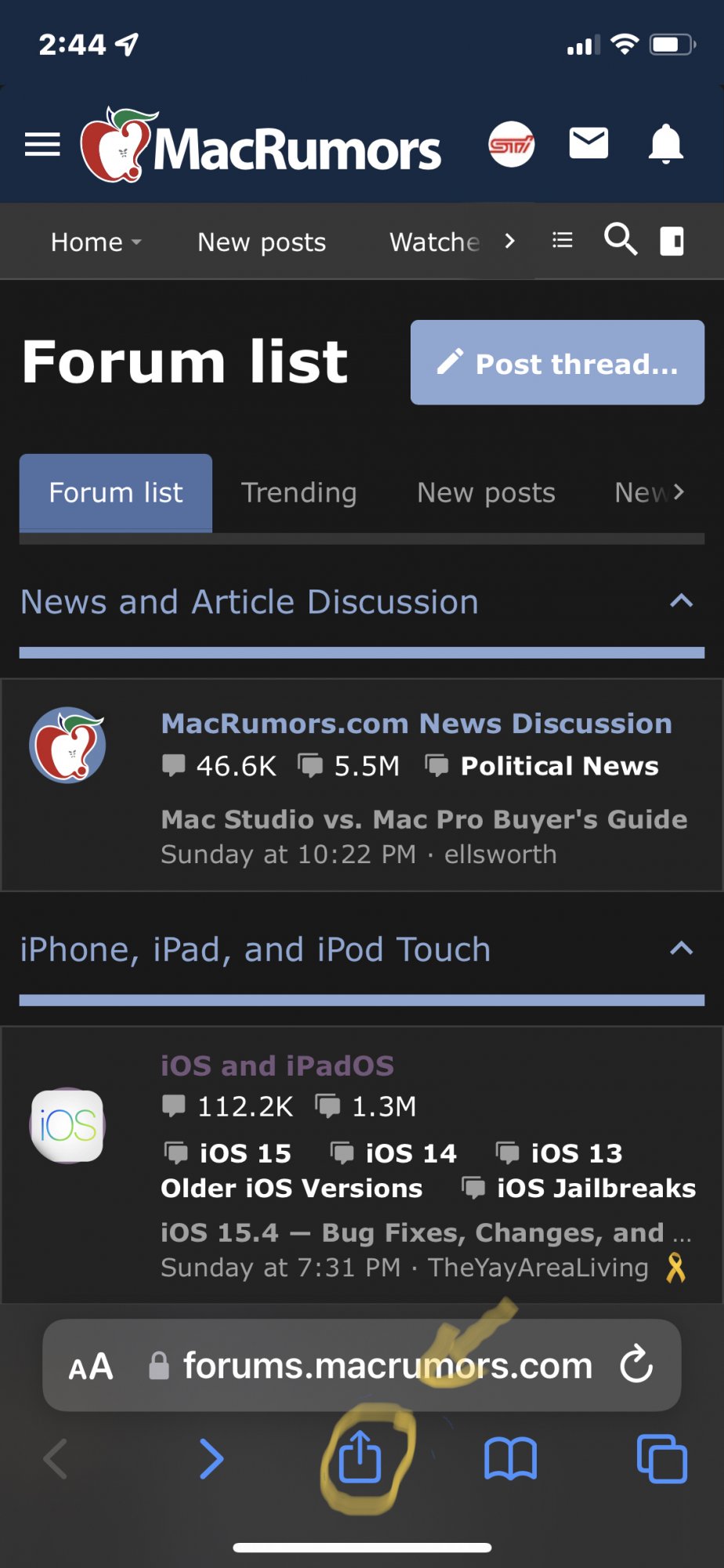Open the user avatar profile menu
Viewport: 724px width, 1568px height.
(x=512, y=144)
